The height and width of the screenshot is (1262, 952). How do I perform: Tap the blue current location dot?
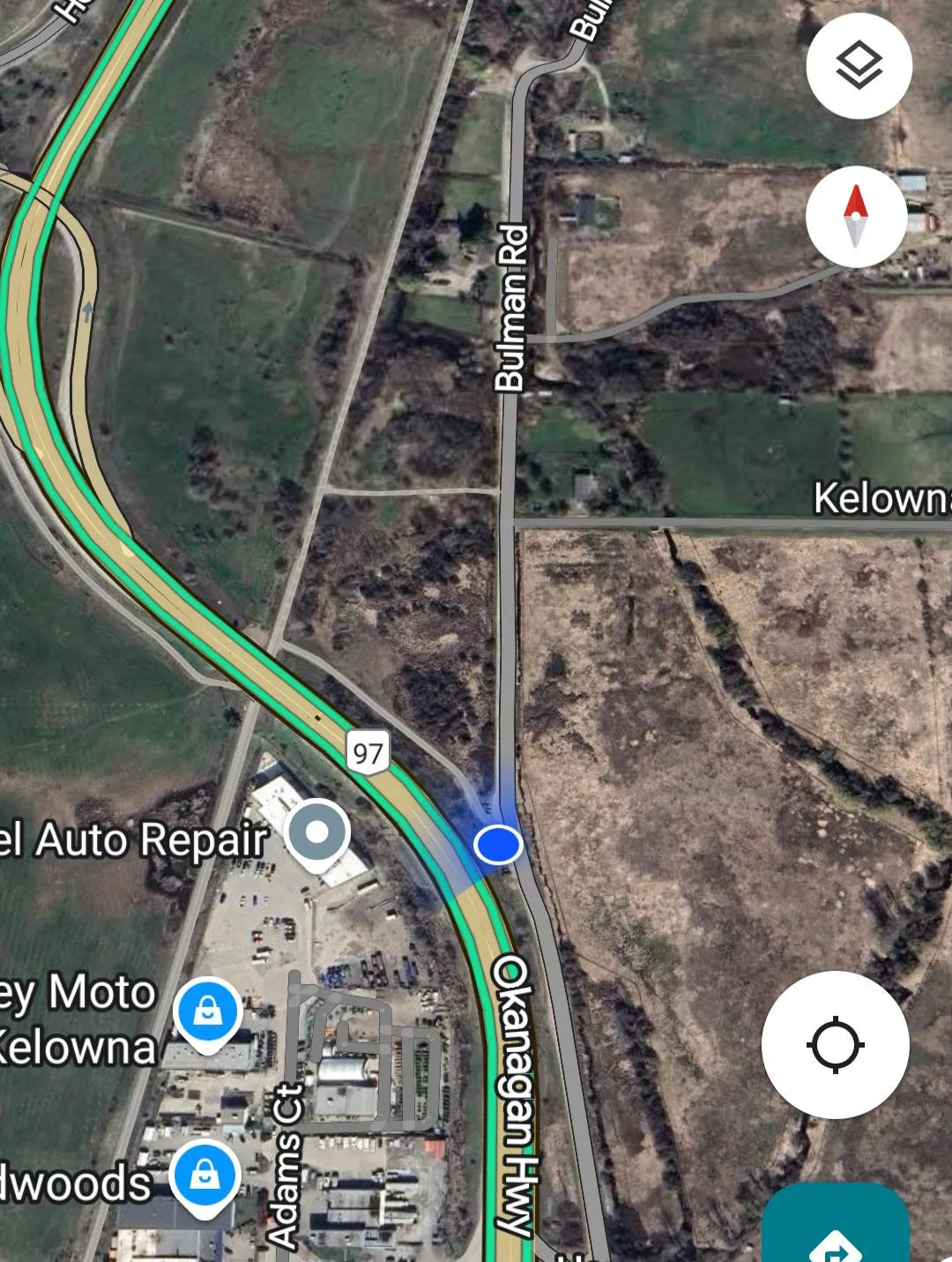(x=498, y=844)
